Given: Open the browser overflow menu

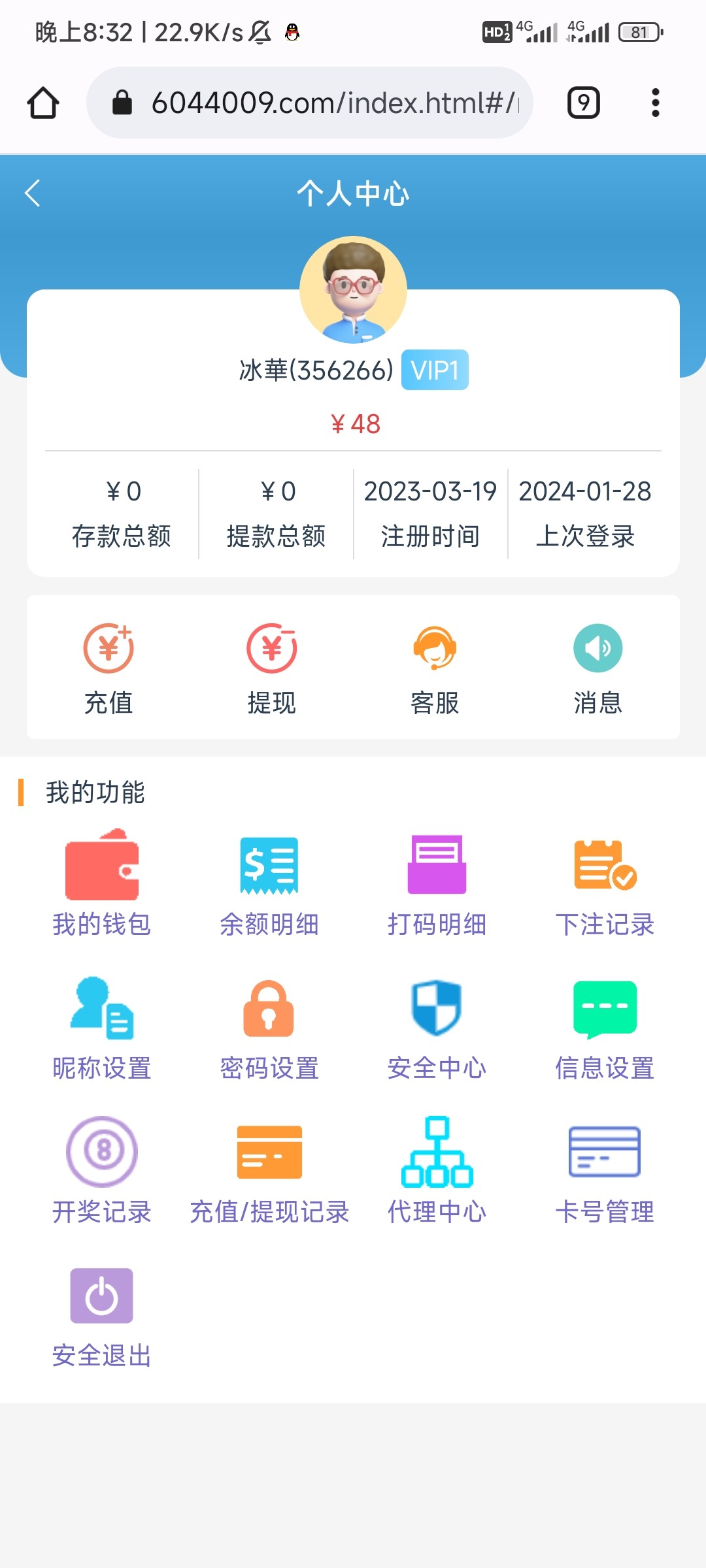Looking at the screenshot, I should (655, 103).
